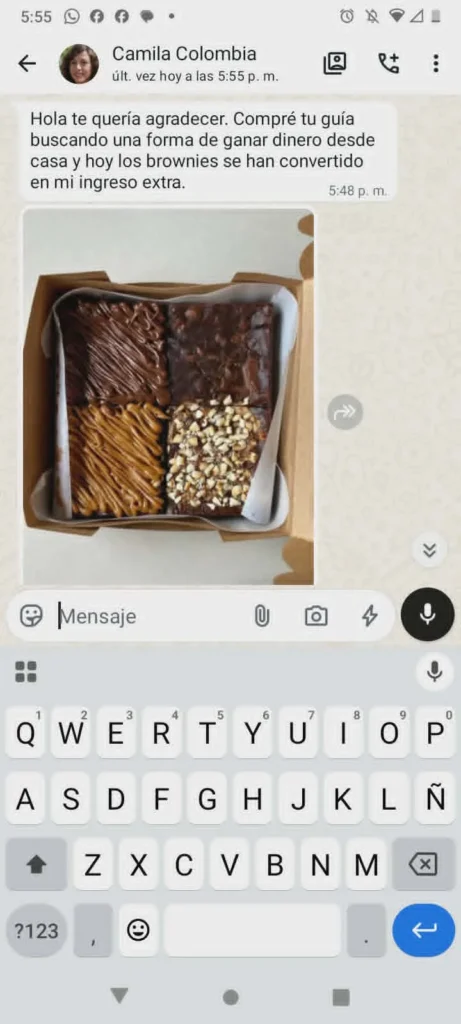Open the three-dot overflow menu

click(436, 63)
